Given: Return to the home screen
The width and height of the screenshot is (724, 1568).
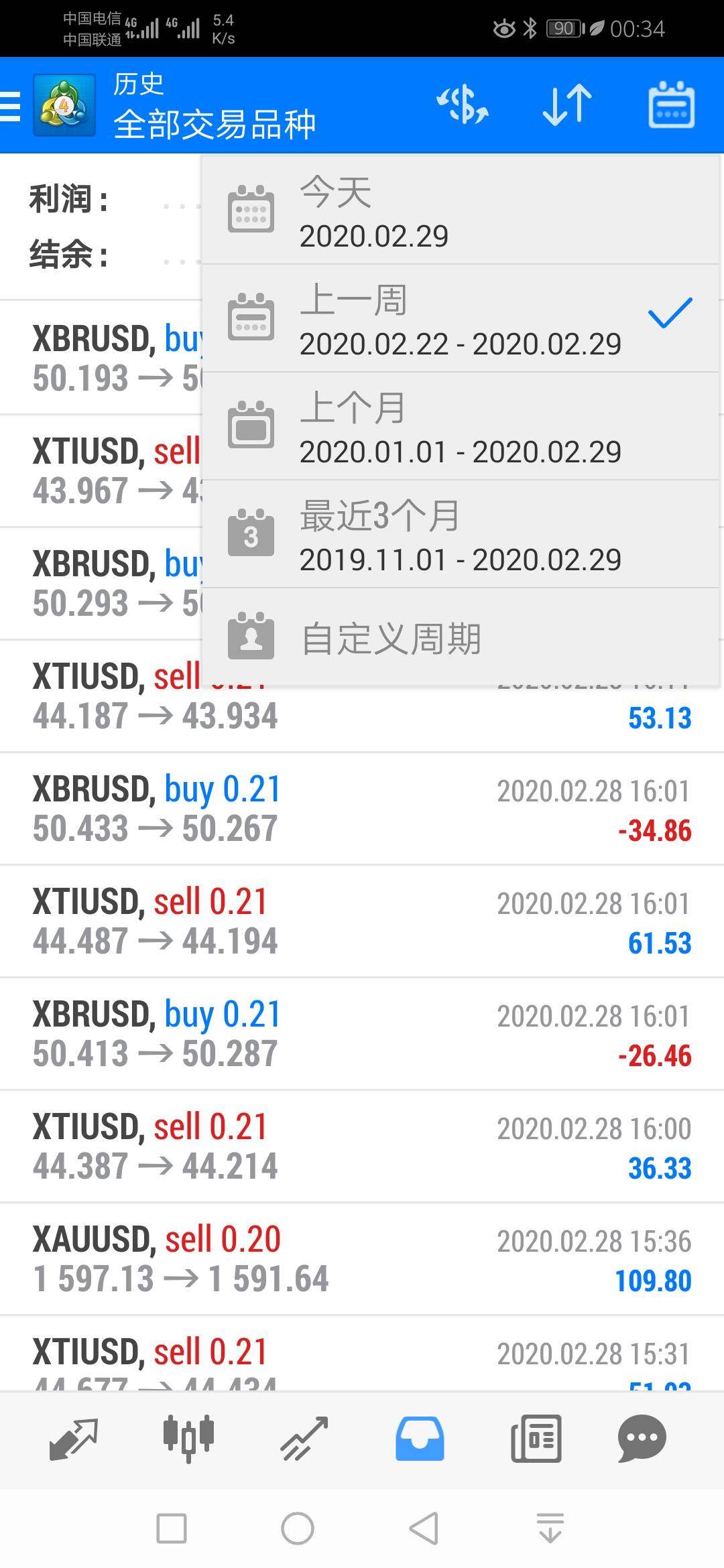Looking at the screenshot, I should (298, 1528).
